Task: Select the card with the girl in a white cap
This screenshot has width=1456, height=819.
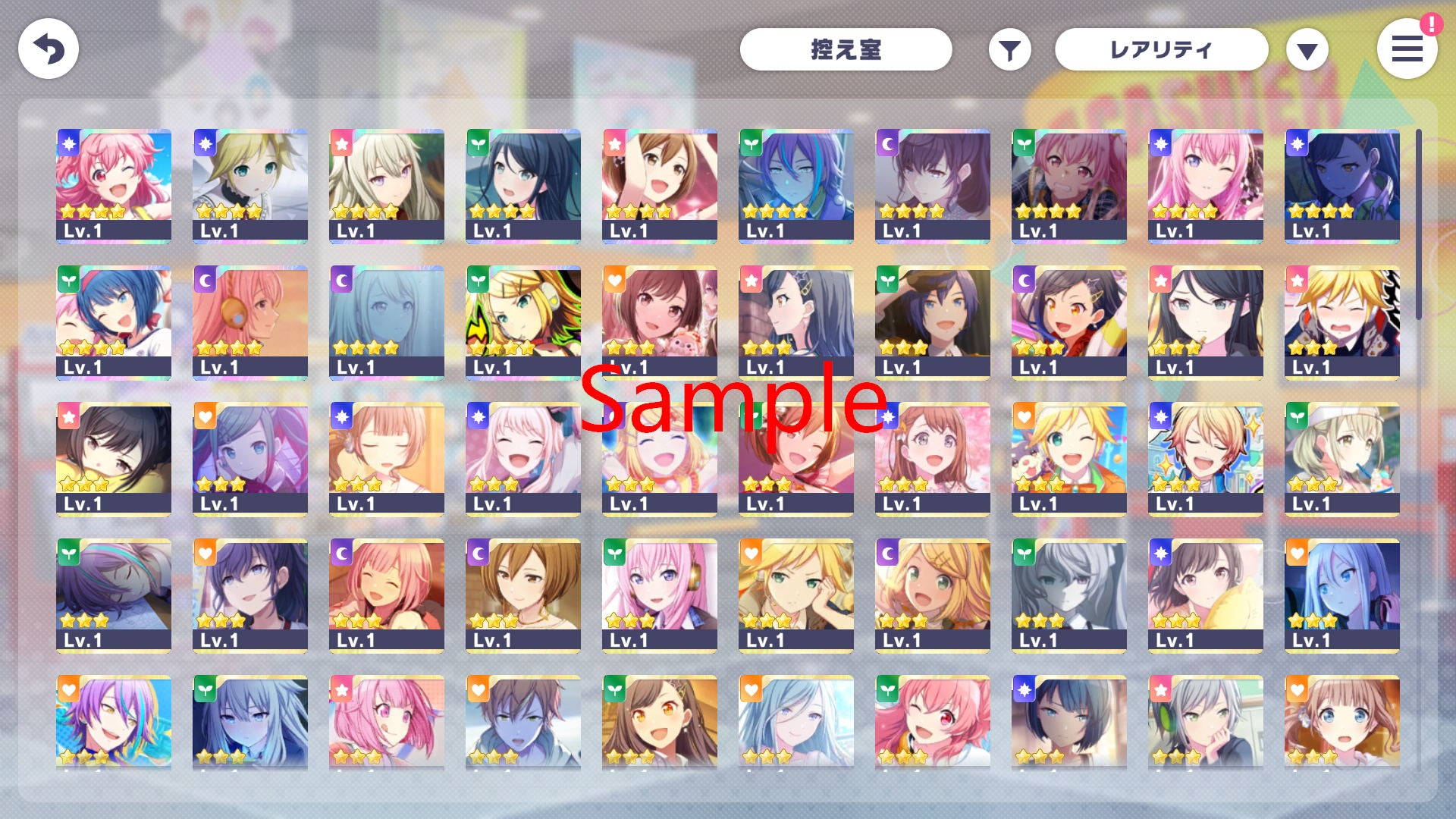Action: point(1342,459)
